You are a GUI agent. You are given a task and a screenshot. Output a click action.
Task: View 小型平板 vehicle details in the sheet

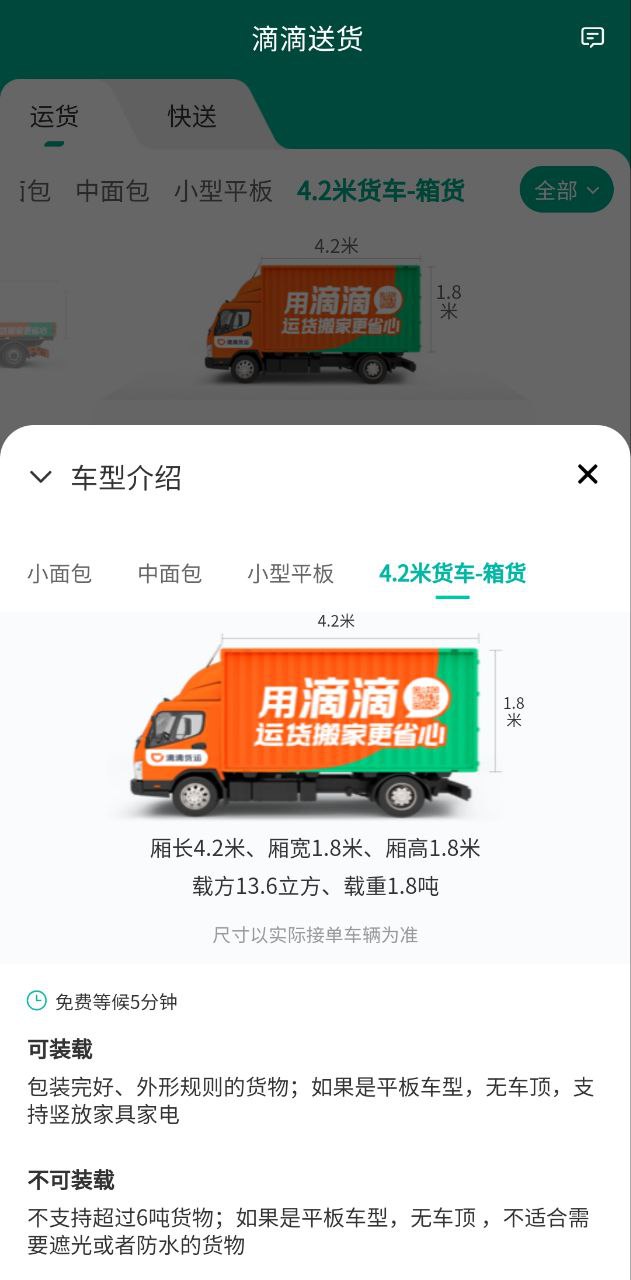click(x=290, y=573)
